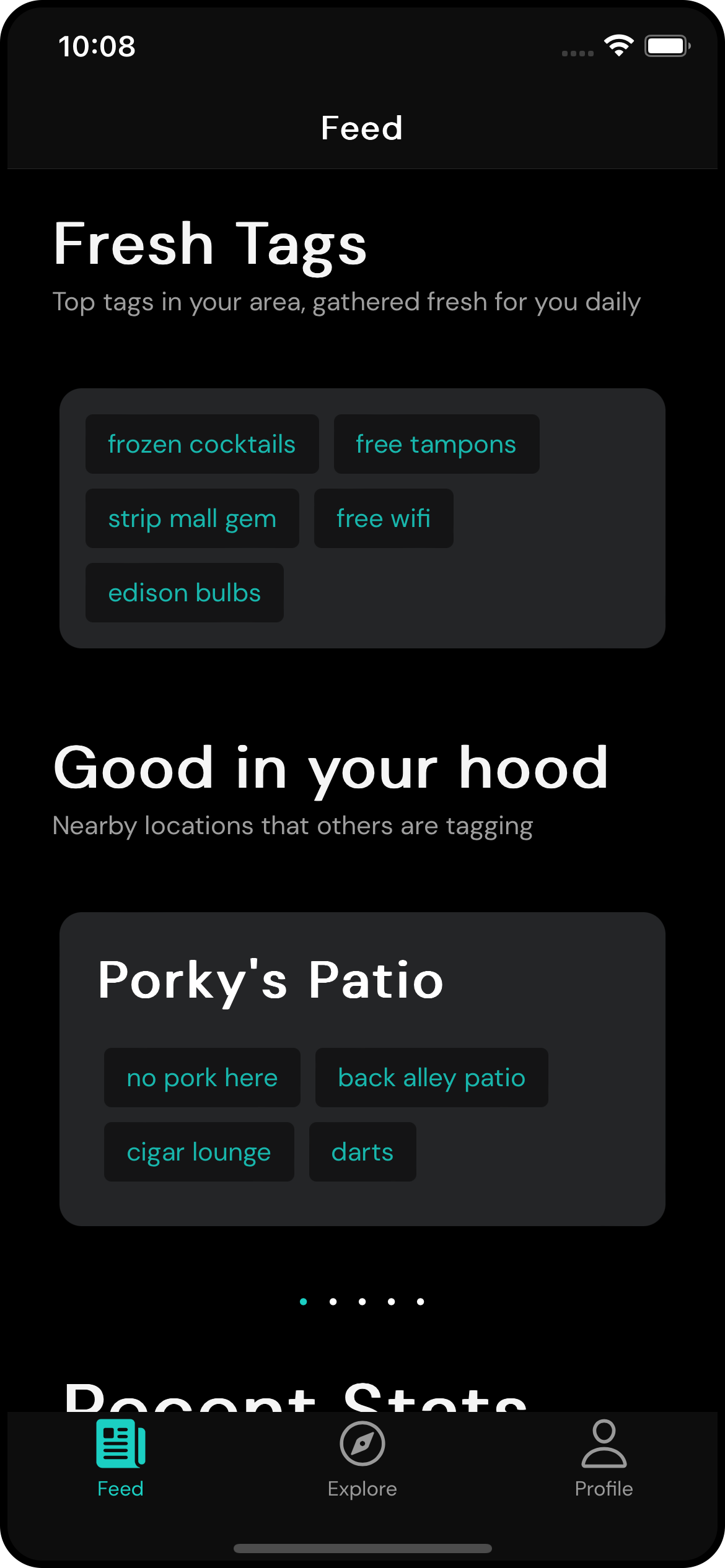
Task: Go to the Profile tab
Action: (x=604, y=1458)
